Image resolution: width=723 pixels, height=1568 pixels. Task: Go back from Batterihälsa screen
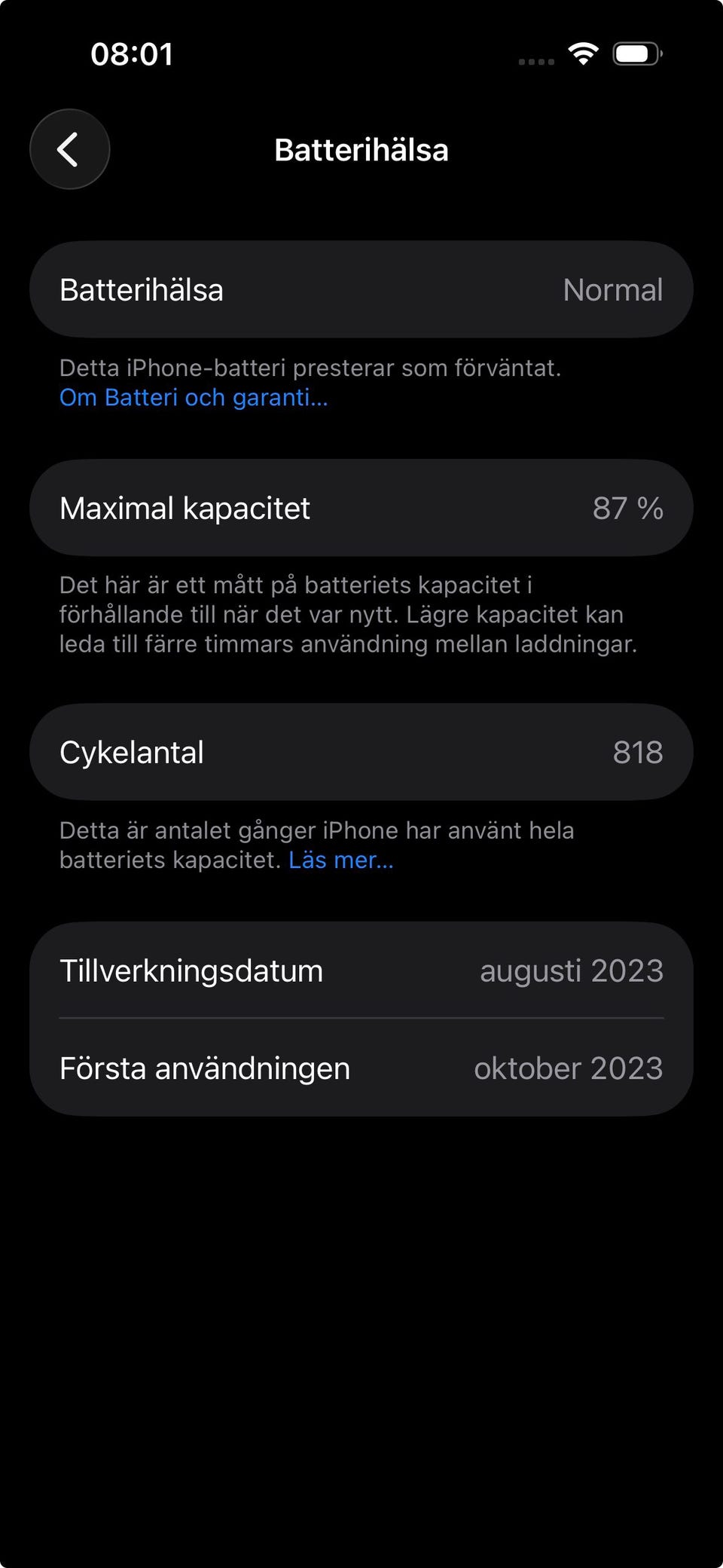pyautogui.click(x=69, y=149)
